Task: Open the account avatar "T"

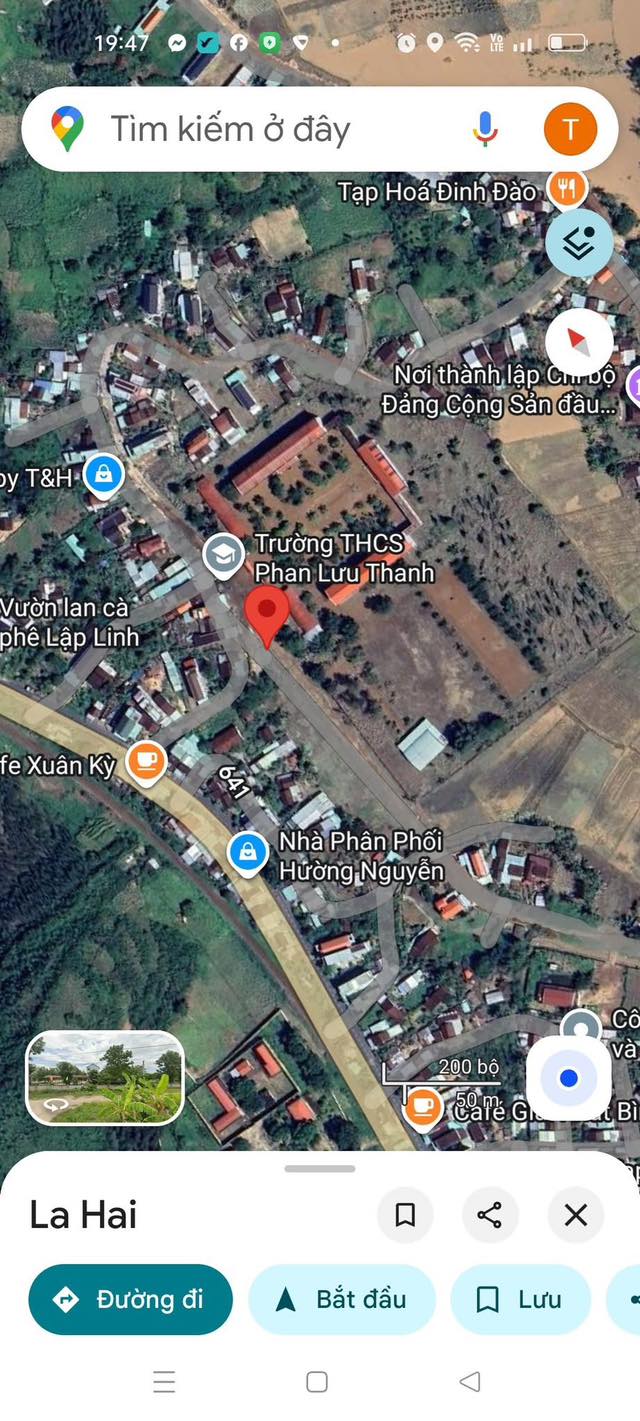Action: [x=570, y=129]
